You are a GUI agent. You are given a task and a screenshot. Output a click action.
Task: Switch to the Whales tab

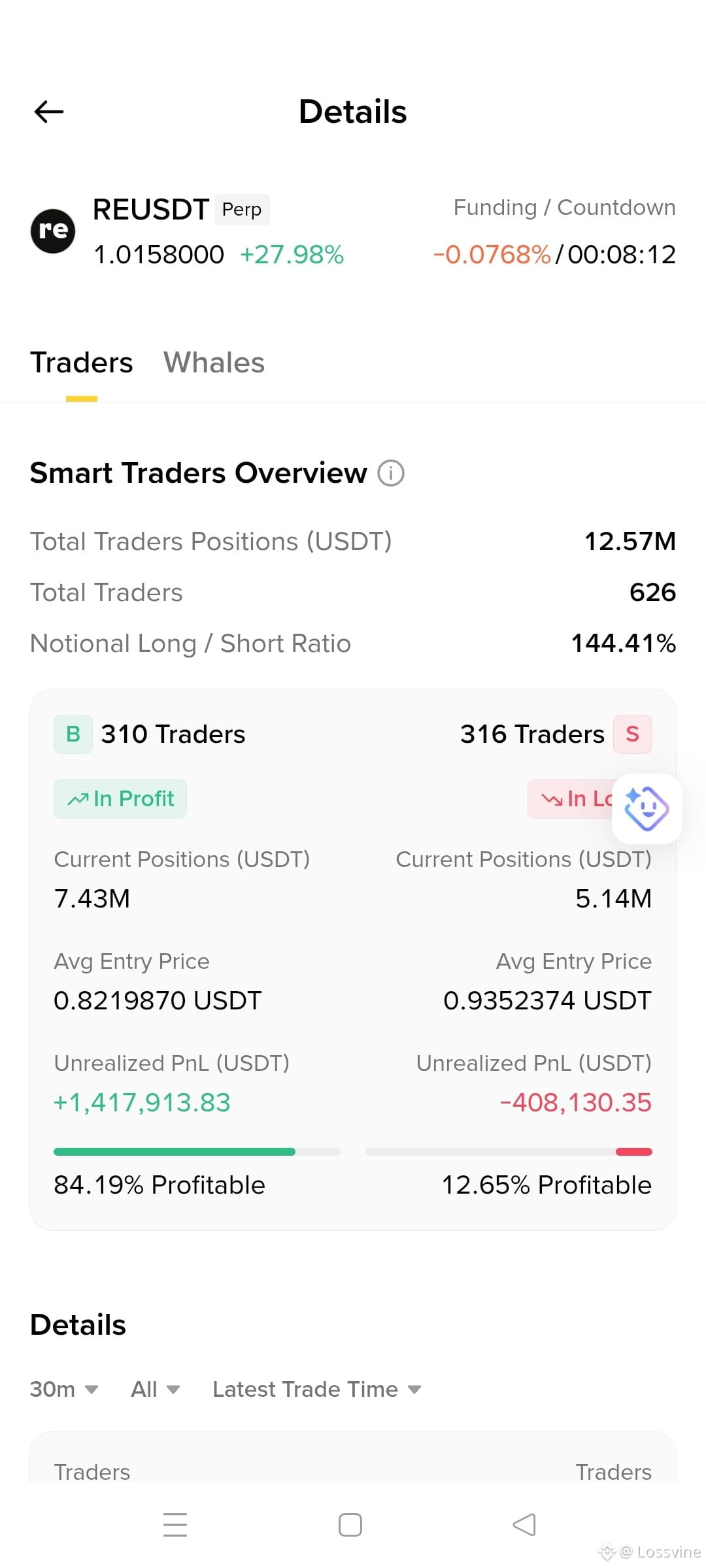[x=214, y=363]
